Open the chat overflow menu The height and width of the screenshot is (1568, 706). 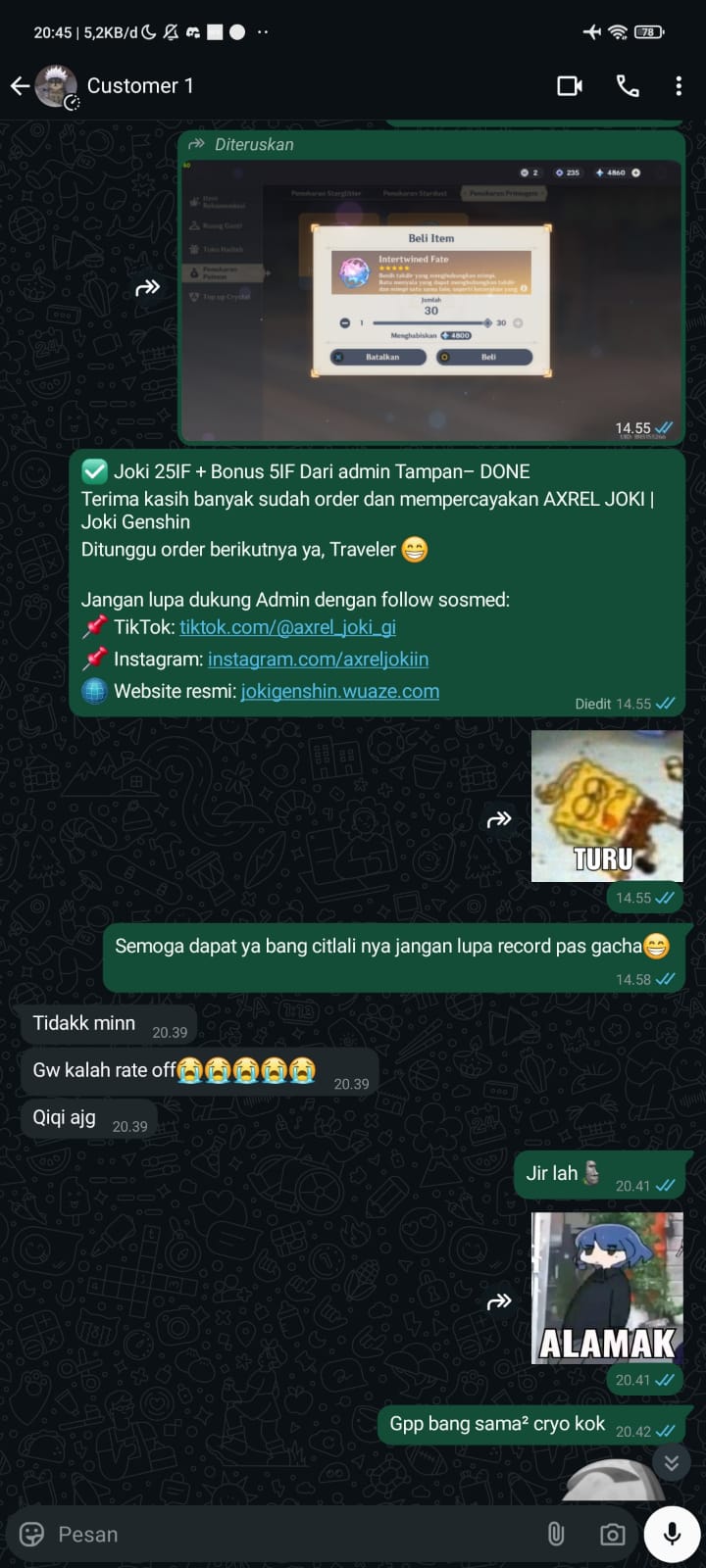[x=679, y=86]
